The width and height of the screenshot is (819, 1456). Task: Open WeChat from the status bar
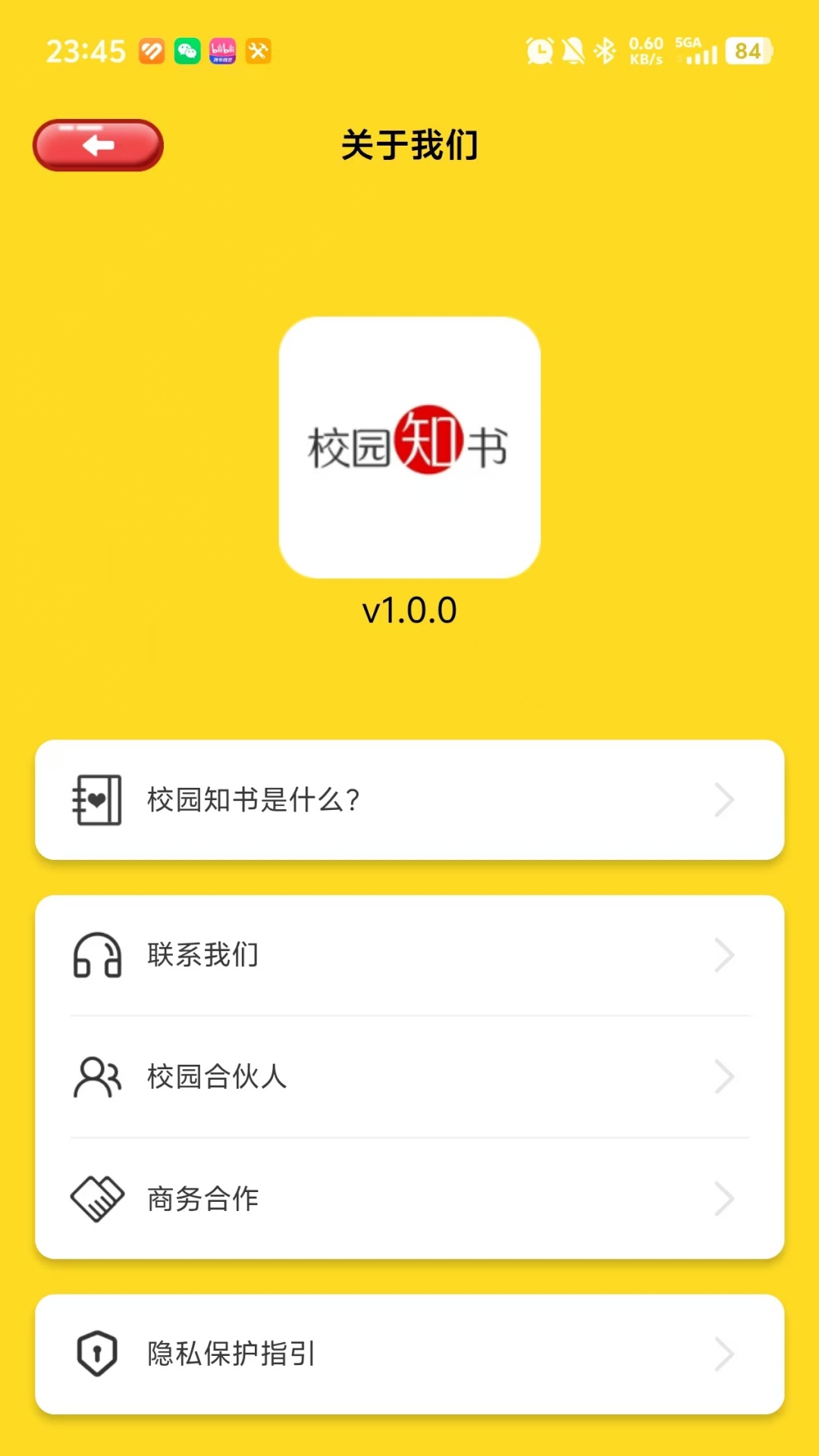point(187,52)
